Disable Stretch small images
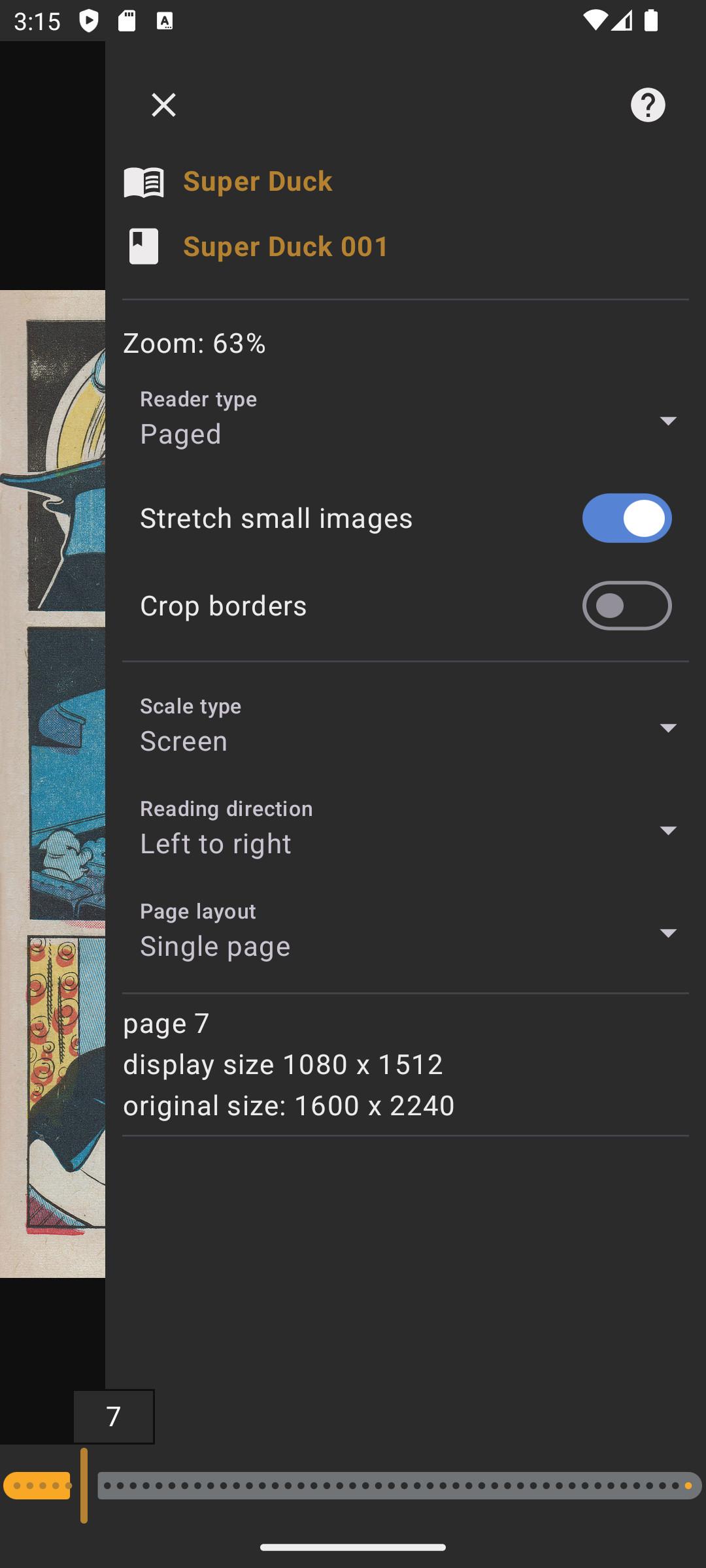The width and height of the screenshot is (706, 1568). pyautogui.click(x=626, y=518)
